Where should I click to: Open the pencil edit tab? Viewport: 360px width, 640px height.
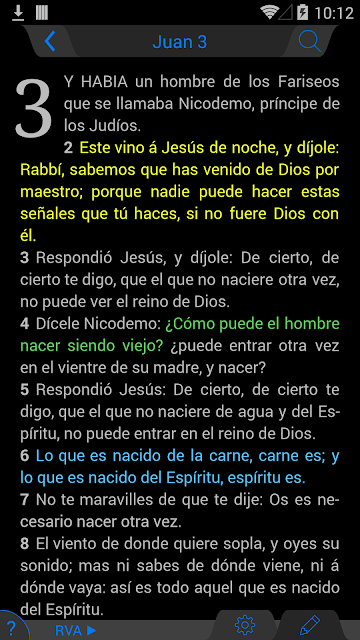pos(310,625)
